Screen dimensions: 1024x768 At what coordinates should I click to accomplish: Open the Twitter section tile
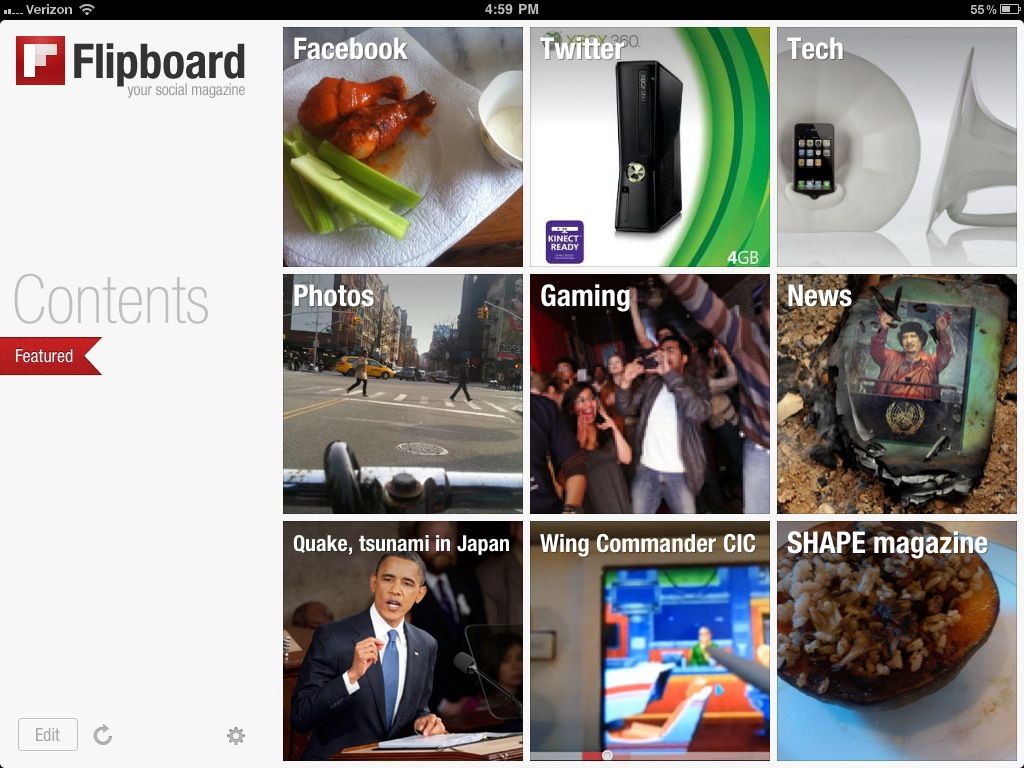tap(649, 147)
